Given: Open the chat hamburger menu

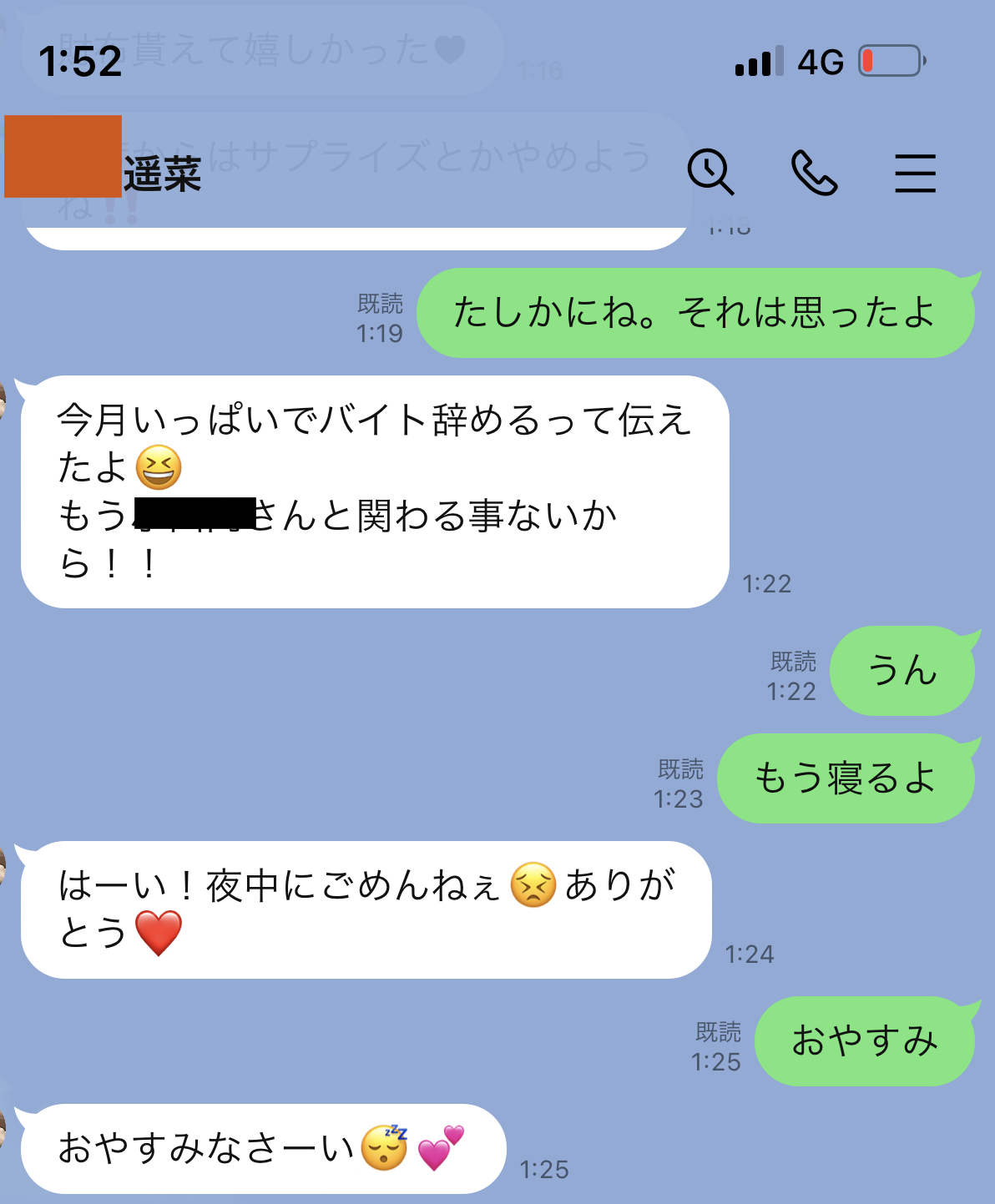Looking at the screenshot, I should [915, 173].
